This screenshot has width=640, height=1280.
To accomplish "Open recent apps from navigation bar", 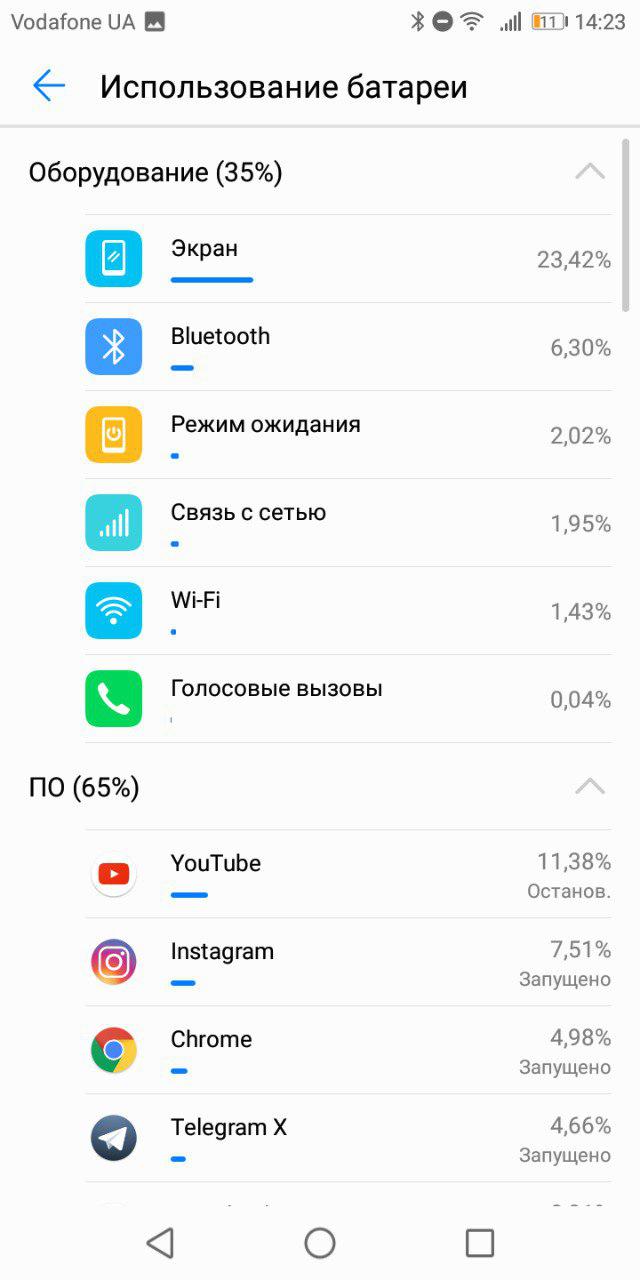I will (x=480, y=1243).
